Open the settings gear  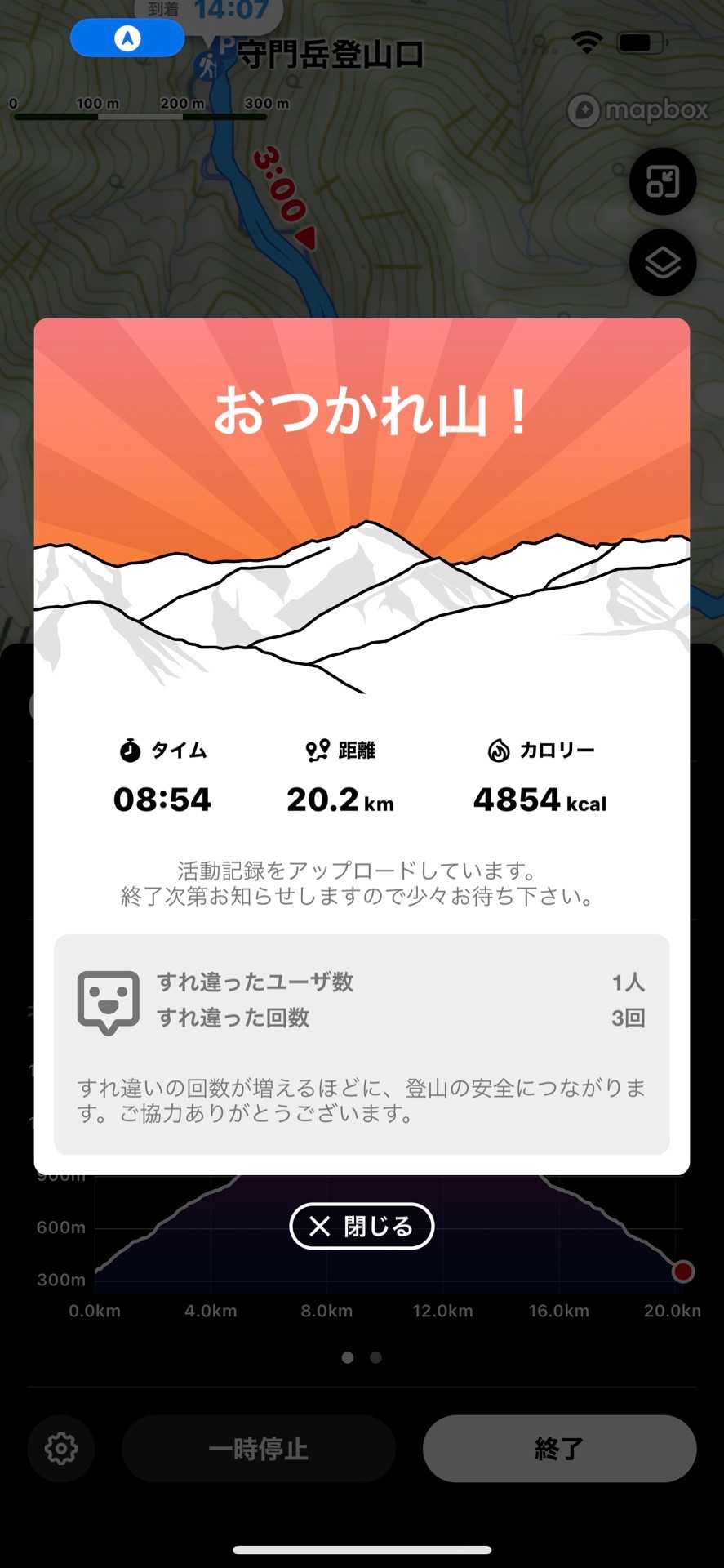[x=61, y=1449]
